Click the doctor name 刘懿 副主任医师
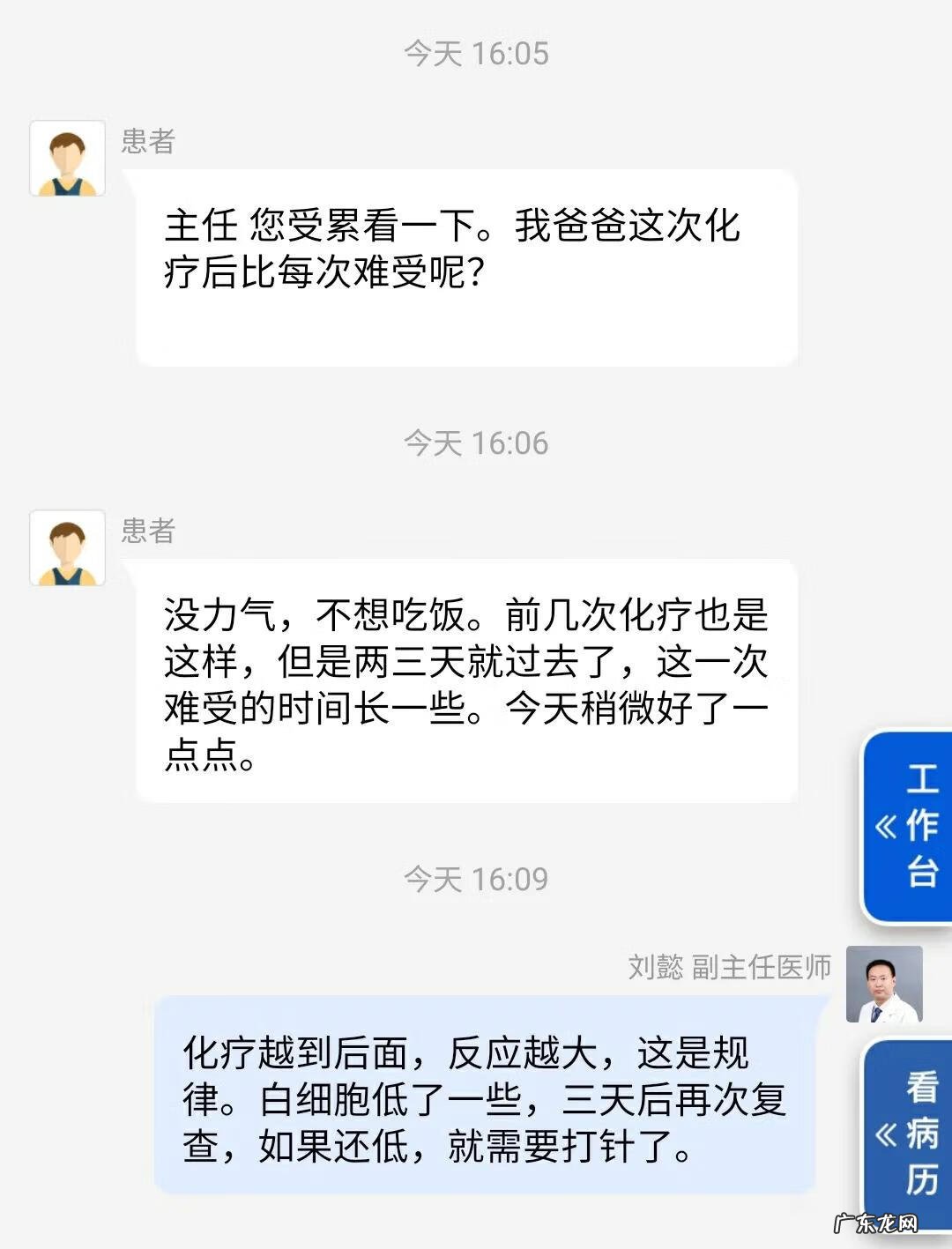 click(727, 966)
